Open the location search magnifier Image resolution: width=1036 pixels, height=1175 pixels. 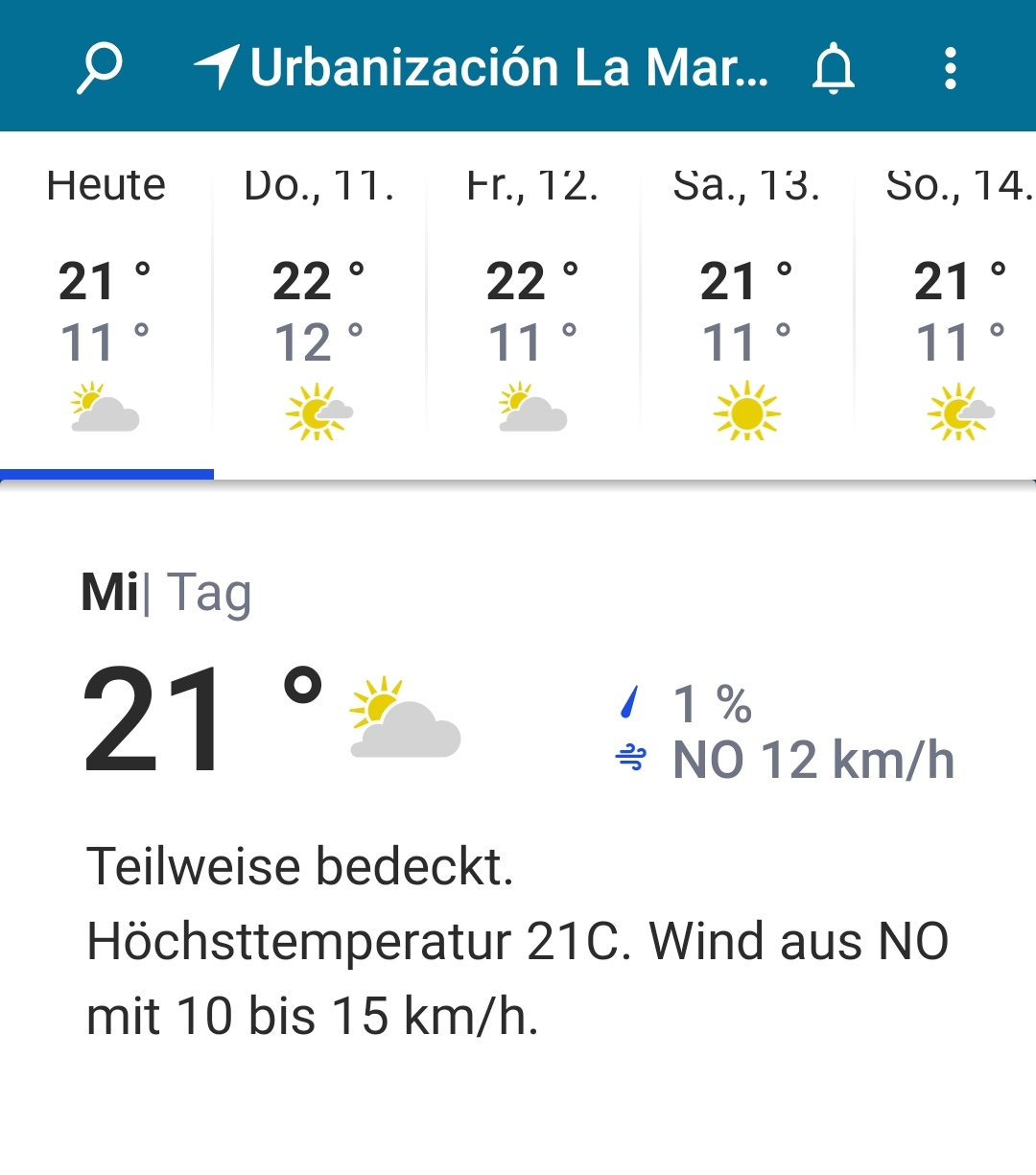[99, 68]
